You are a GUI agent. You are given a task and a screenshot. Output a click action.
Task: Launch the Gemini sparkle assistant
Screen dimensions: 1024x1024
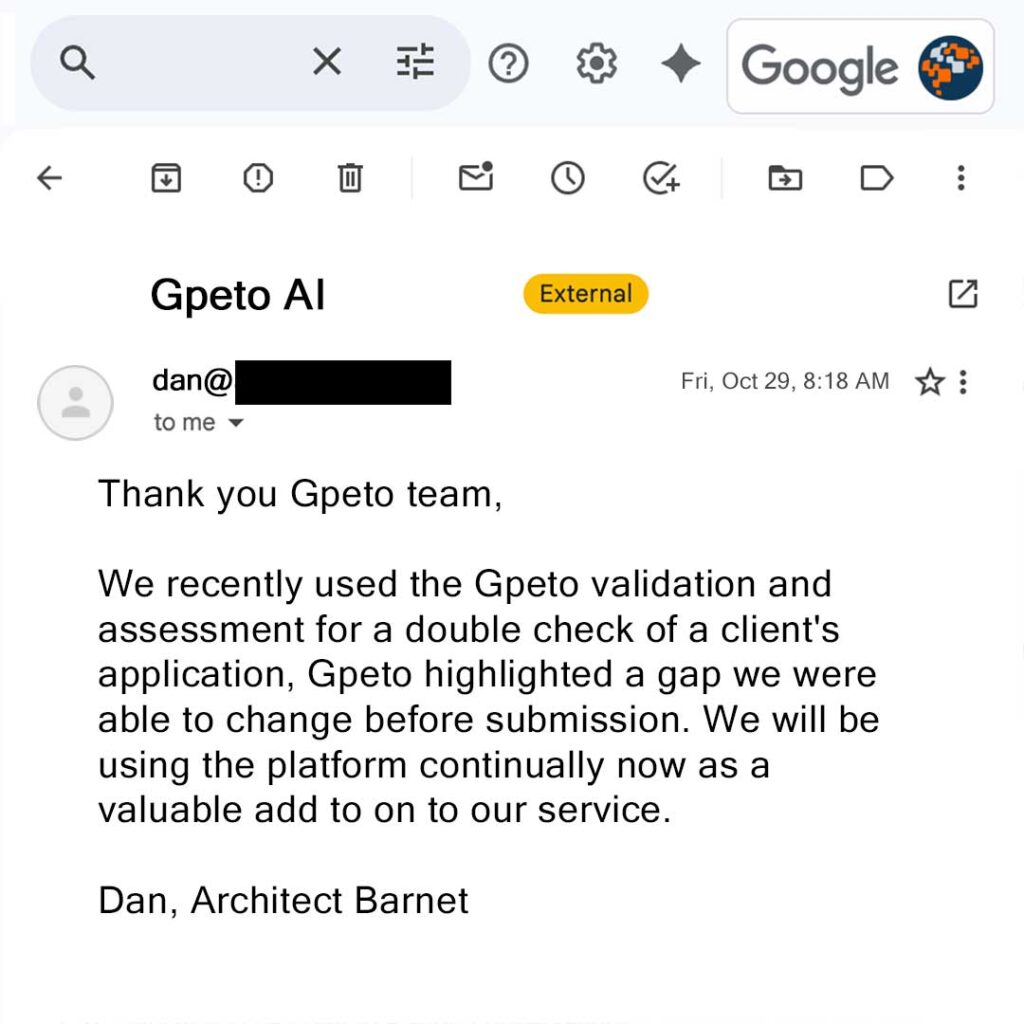point(681,65)
